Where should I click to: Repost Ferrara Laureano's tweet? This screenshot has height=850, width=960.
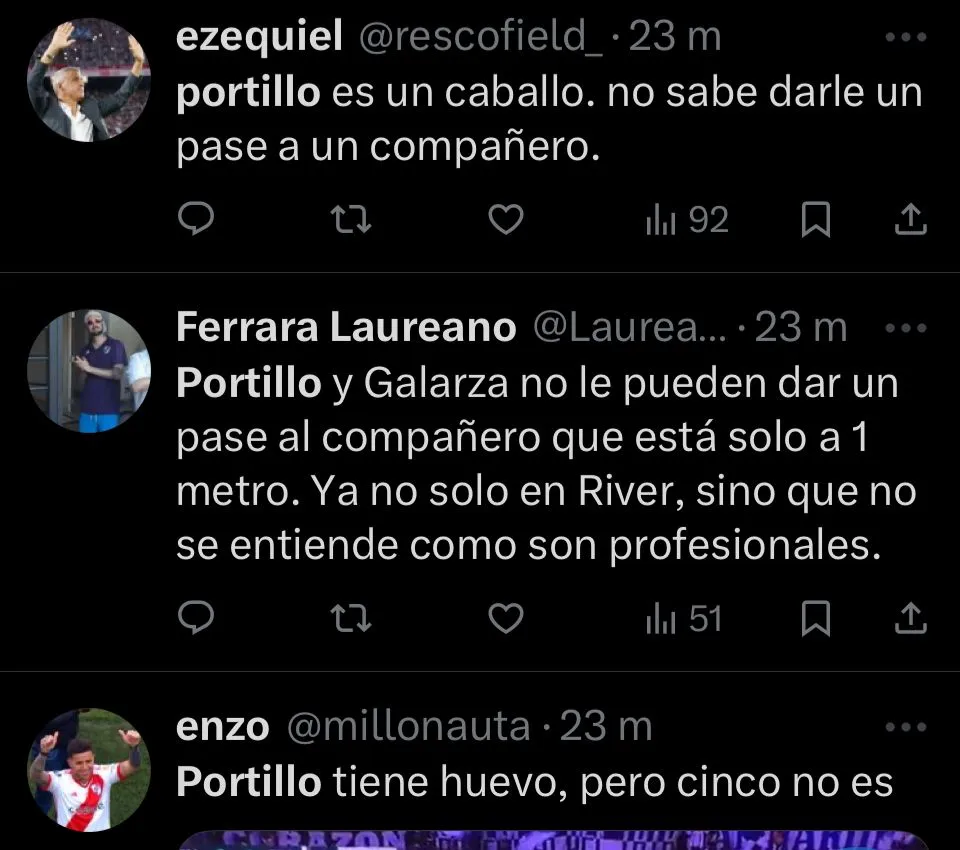(x=351, y=620)
